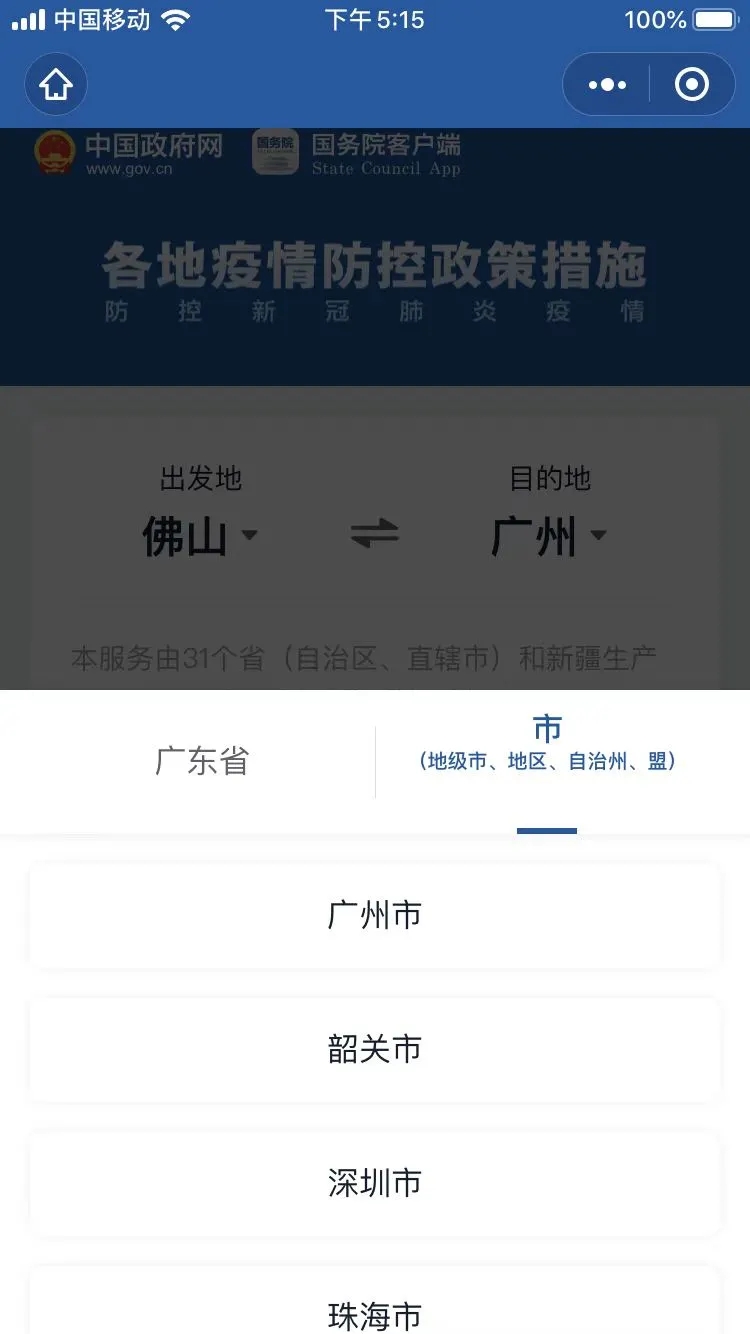
Task: Close the mini program with the circle icon
Action: click(692, 85)
